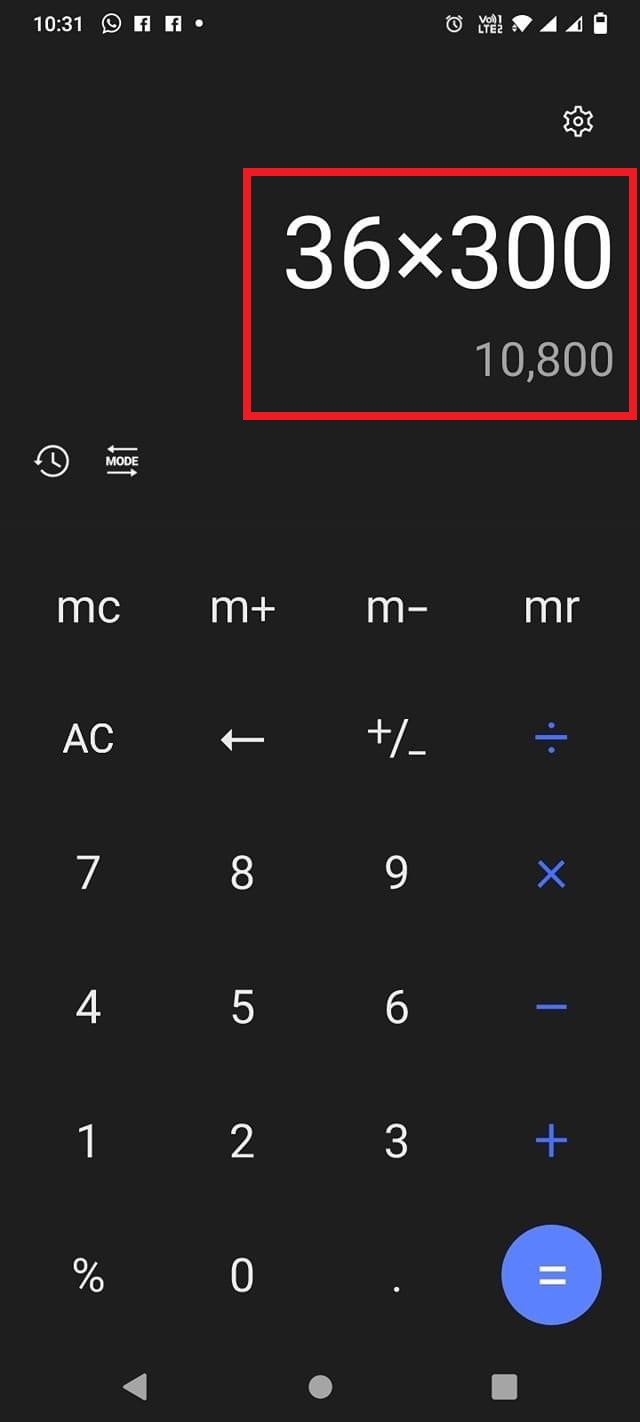Screen dimensions: 640x1422
Task: Tap the equals button
Action: [x=551, y=1275]
